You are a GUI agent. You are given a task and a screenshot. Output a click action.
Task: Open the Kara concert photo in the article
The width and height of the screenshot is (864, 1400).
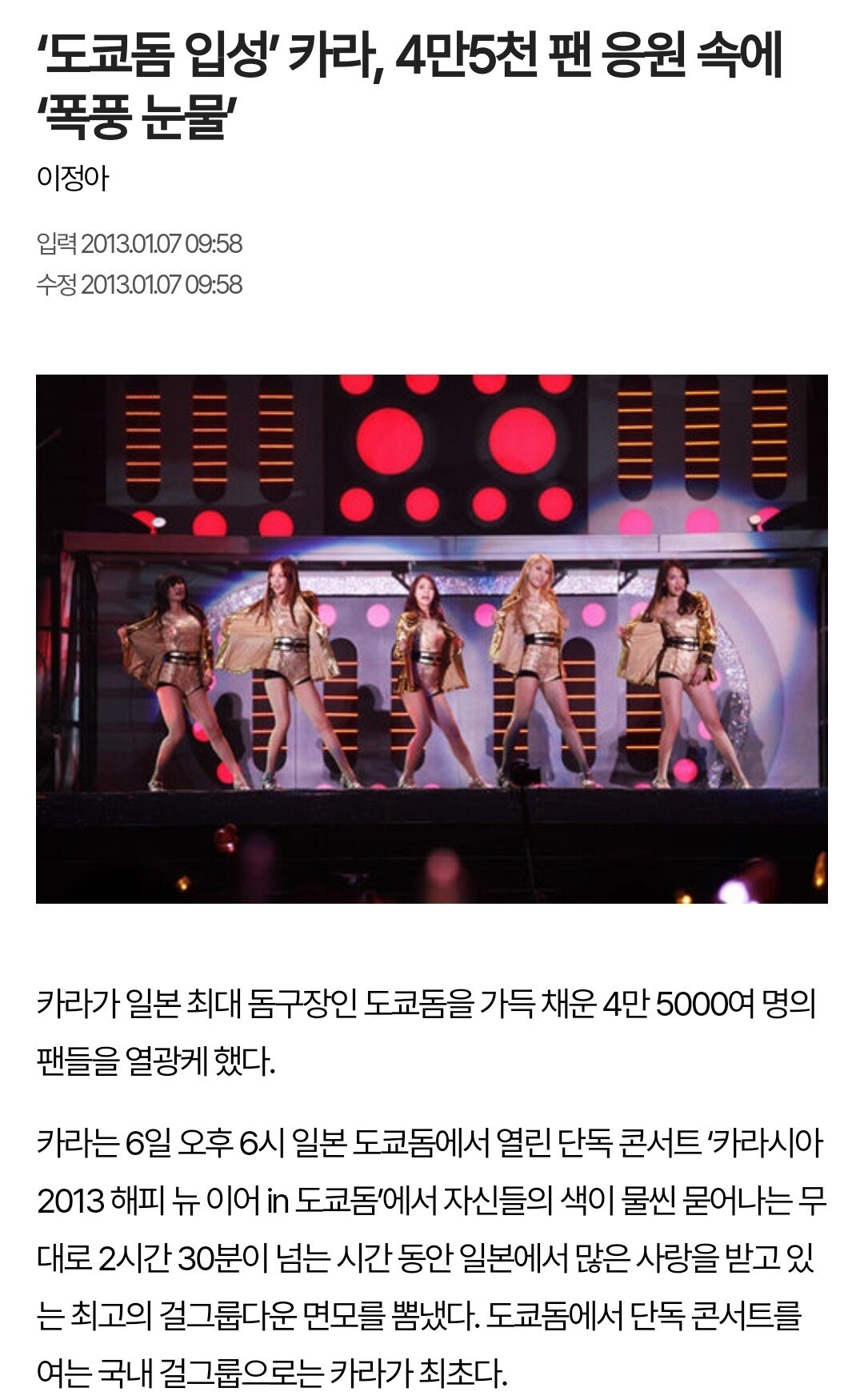pyautogui.click(x=432, y=639)
